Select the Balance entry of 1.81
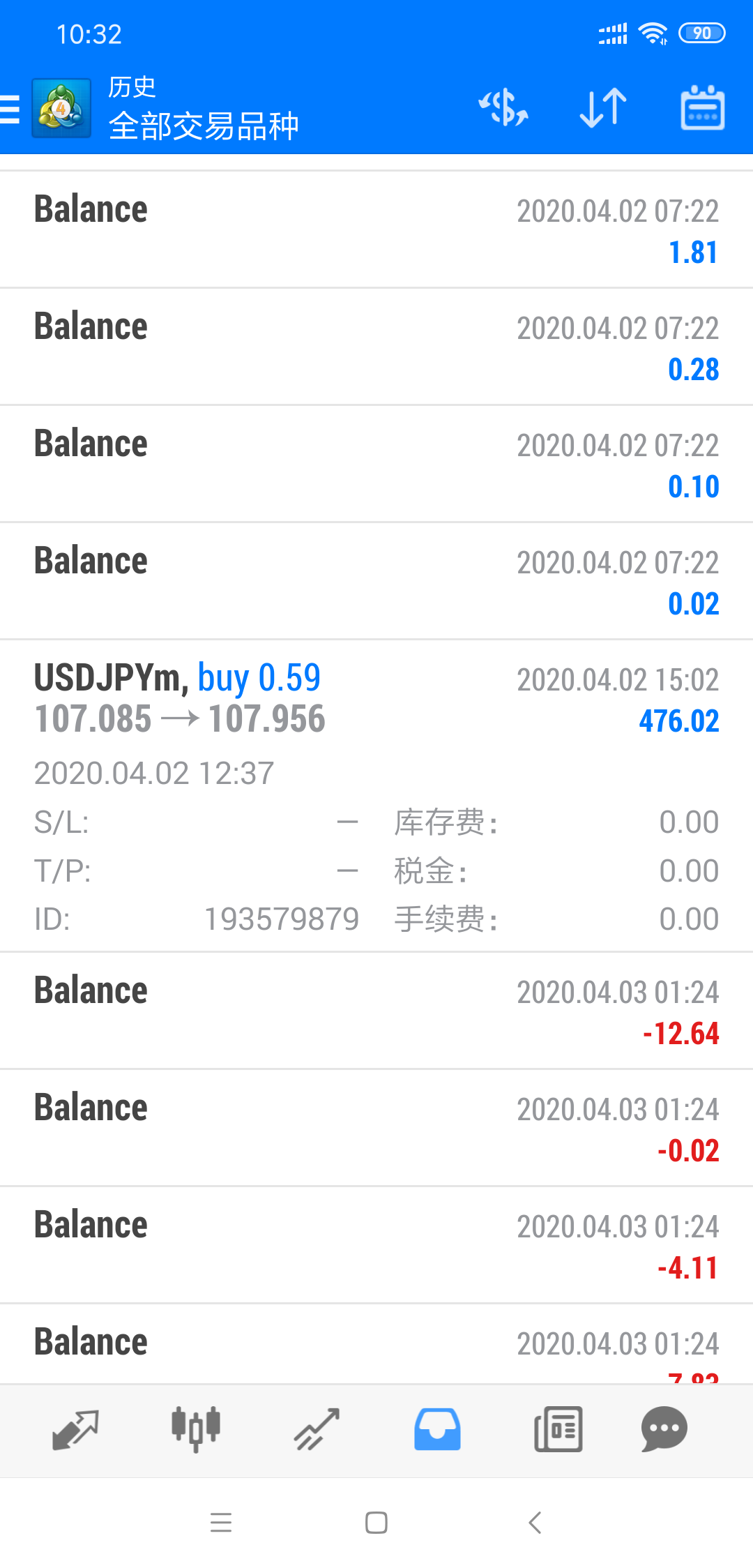This screenshot has height=1568, width=753. 376,229
